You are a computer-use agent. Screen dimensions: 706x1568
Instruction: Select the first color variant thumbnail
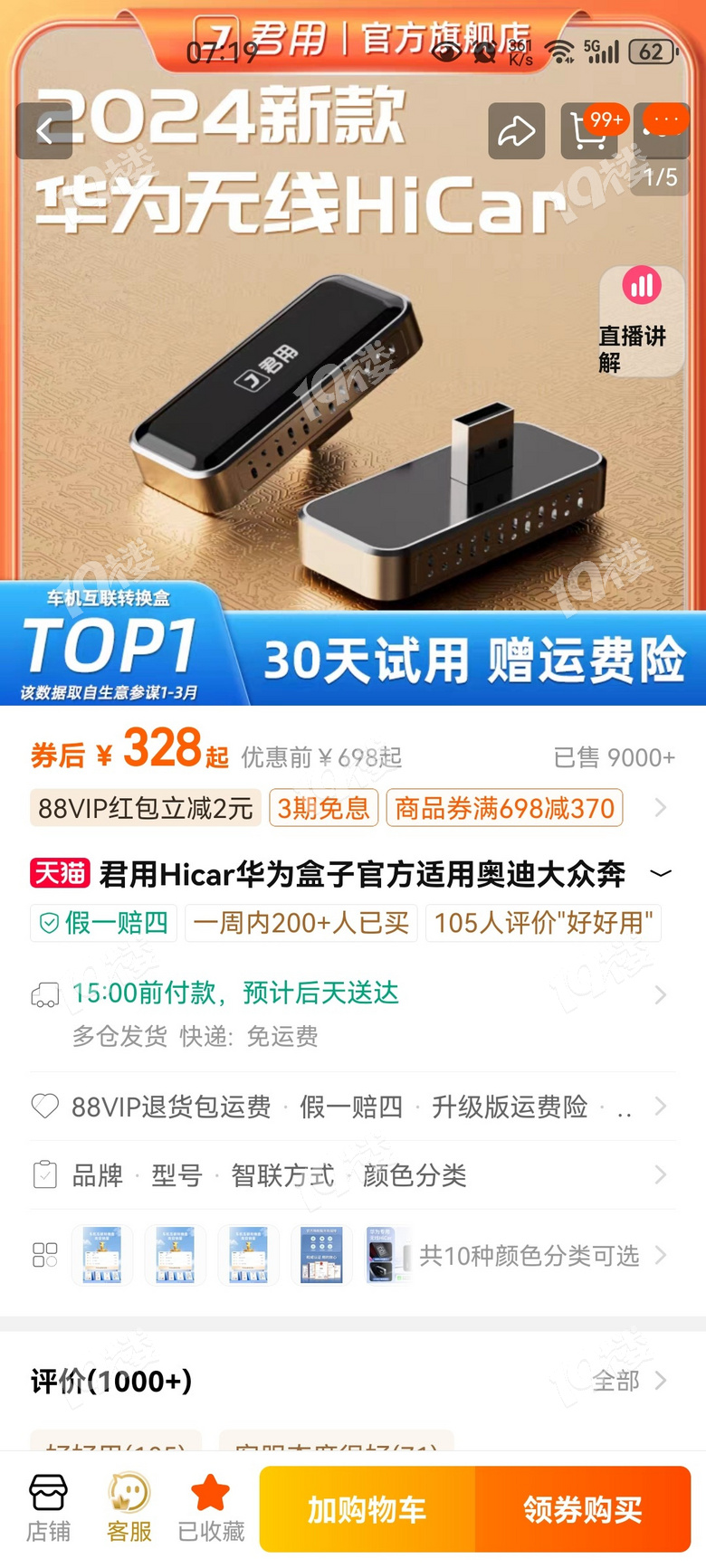[102, 1255]
